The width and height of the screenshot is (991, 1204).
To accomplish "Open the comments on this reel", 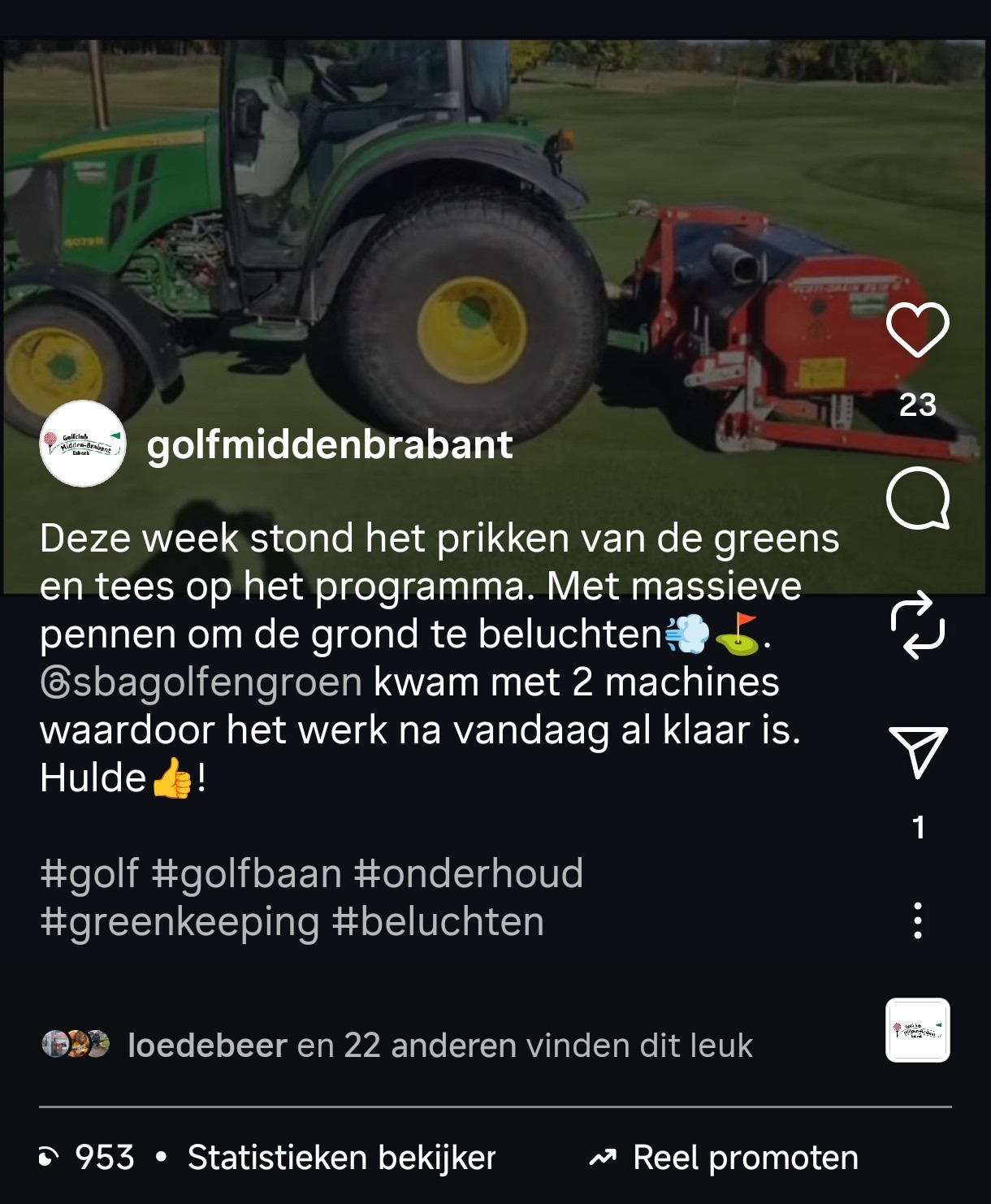I will (917, 498).
